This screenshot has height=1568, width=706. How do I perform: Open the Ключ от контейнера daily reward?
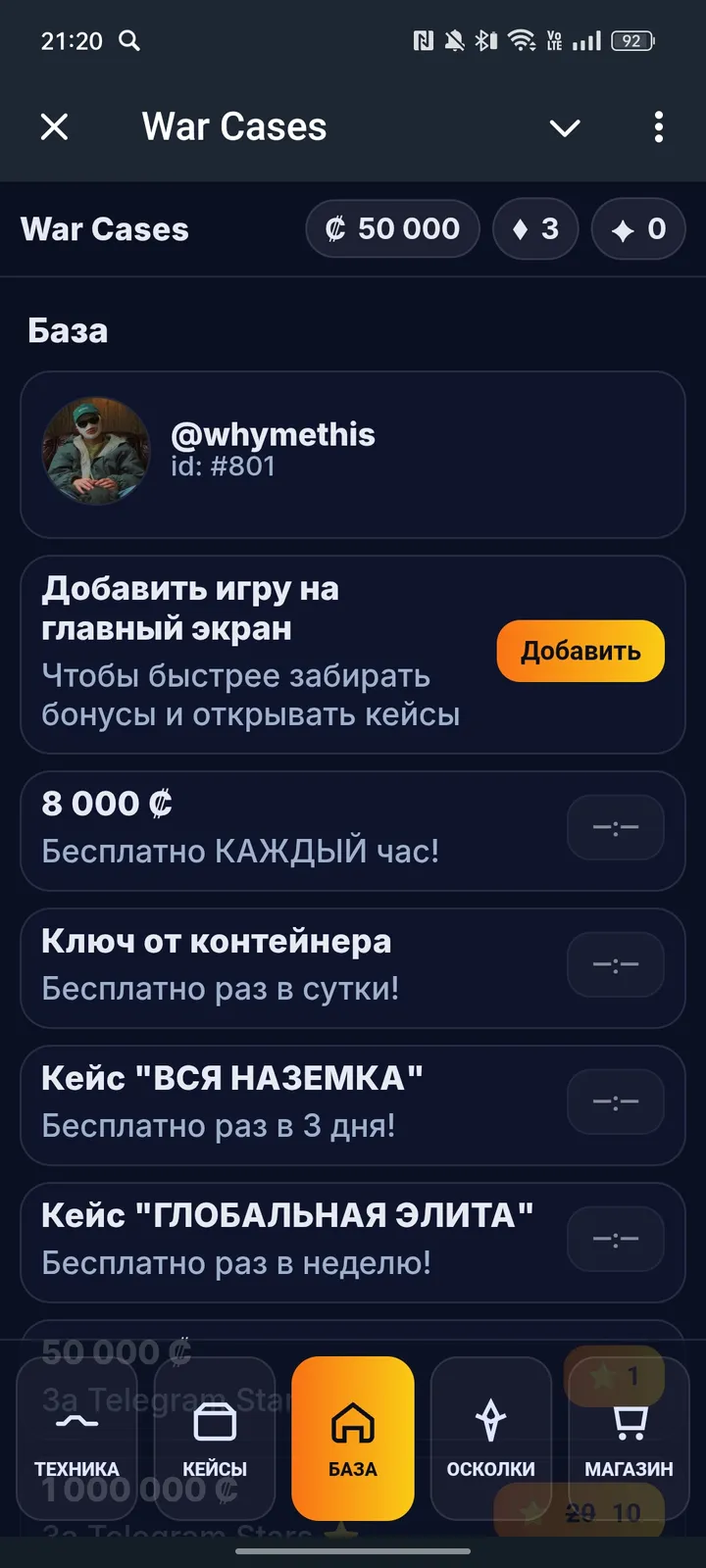[615, 964]
